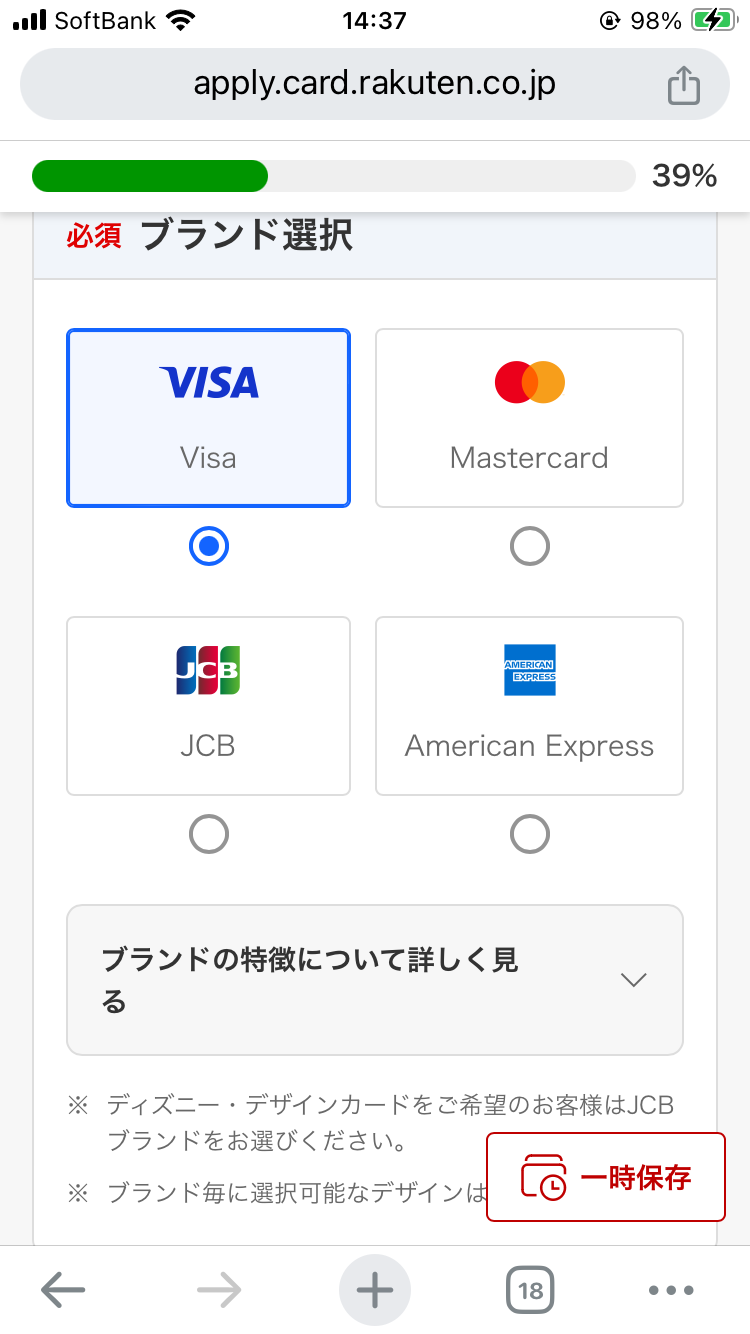
Task: Select the radio button under American Express
Action: coord(530,835)
